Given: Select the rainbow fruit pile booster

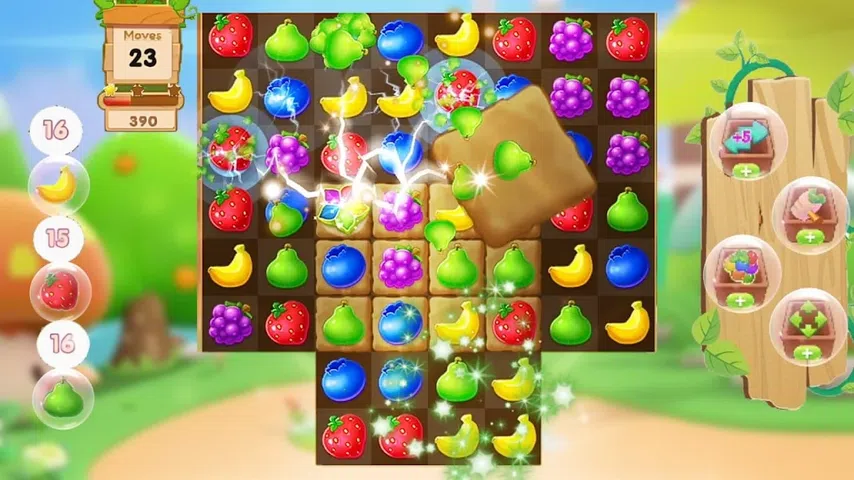Looking at the screenshot, I should (x=740, y=272).
